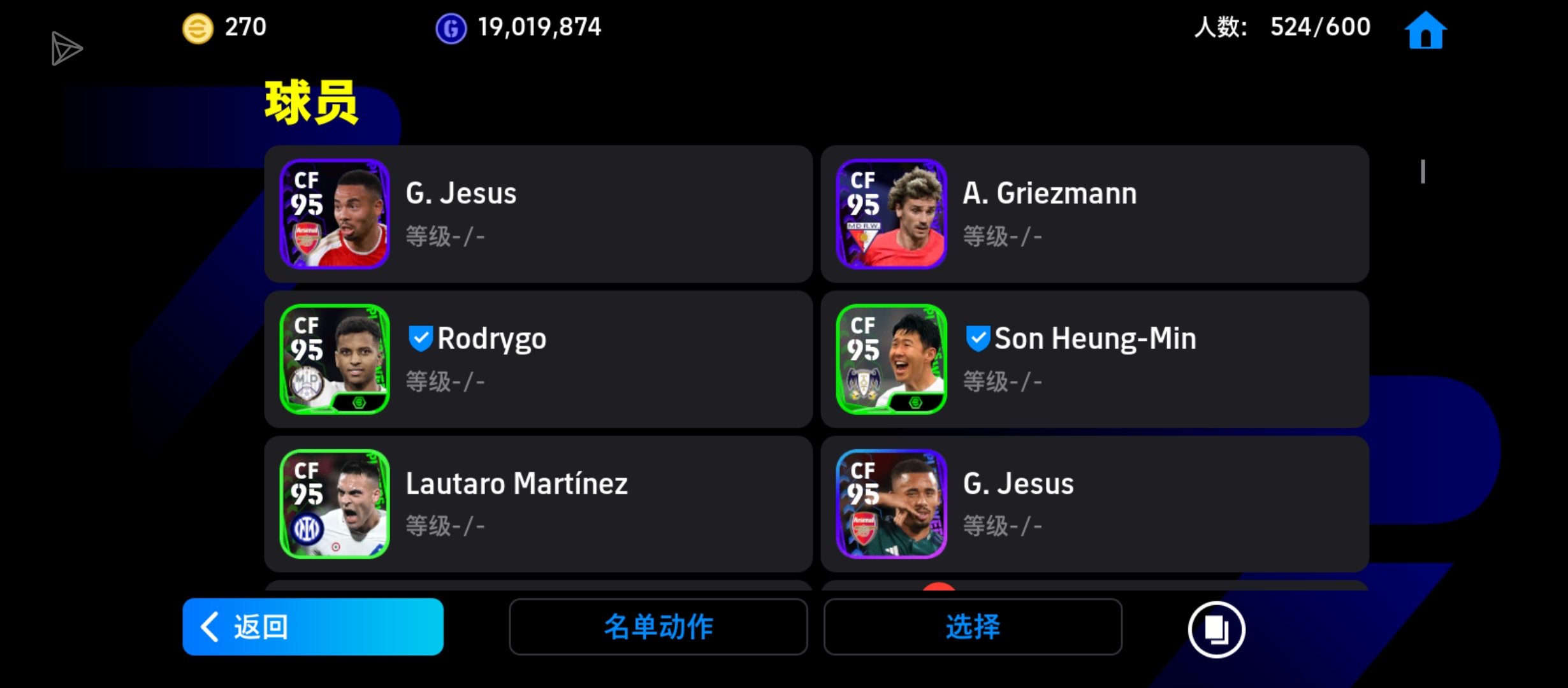Screen dimensions: 1568x688
Task: Open 名单动作 roster actions
Action: [658, 627]
